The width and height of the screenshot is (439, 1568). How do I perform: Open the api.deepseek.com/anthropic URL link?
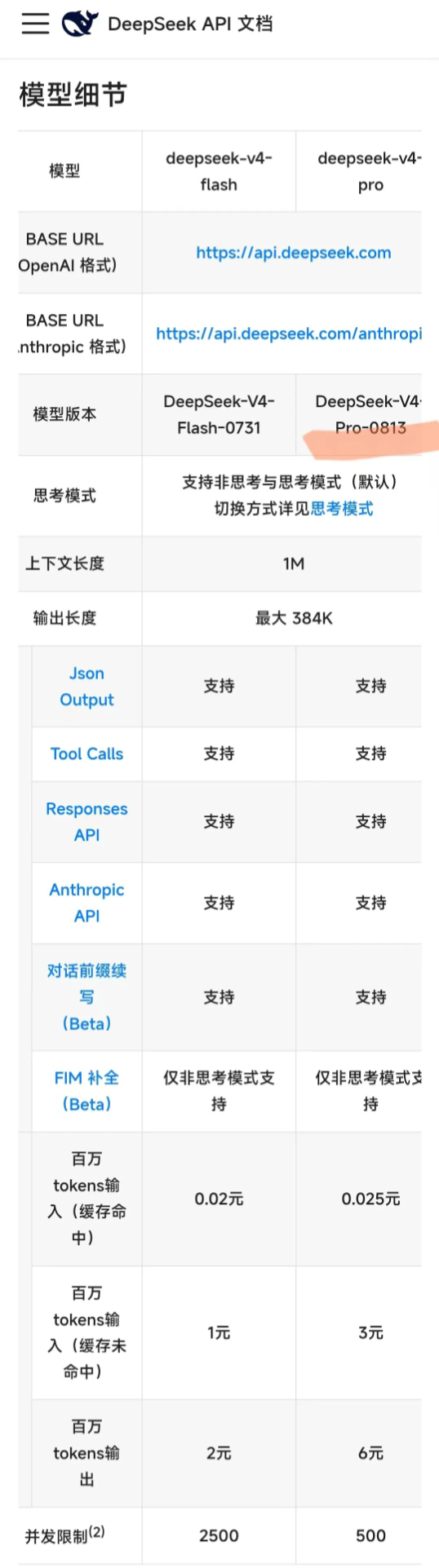click(x=289, y=333)
